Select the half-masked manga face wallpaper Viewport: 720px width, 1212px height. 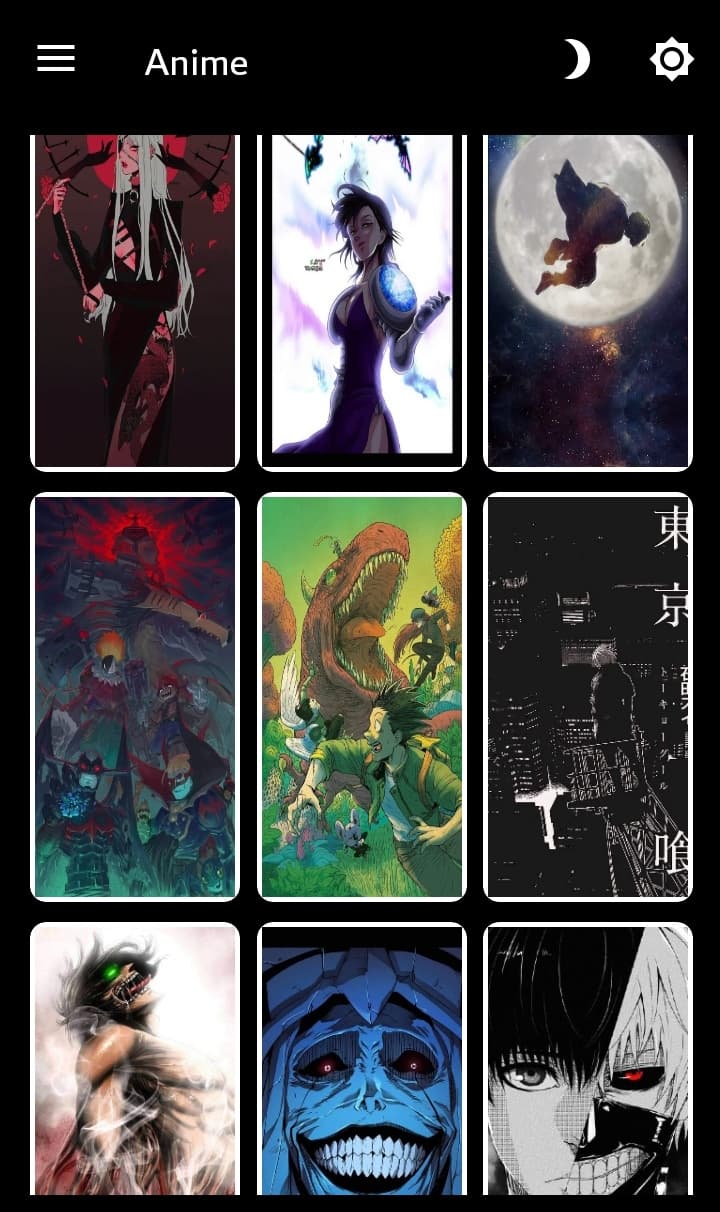(x=588, y=1060)
